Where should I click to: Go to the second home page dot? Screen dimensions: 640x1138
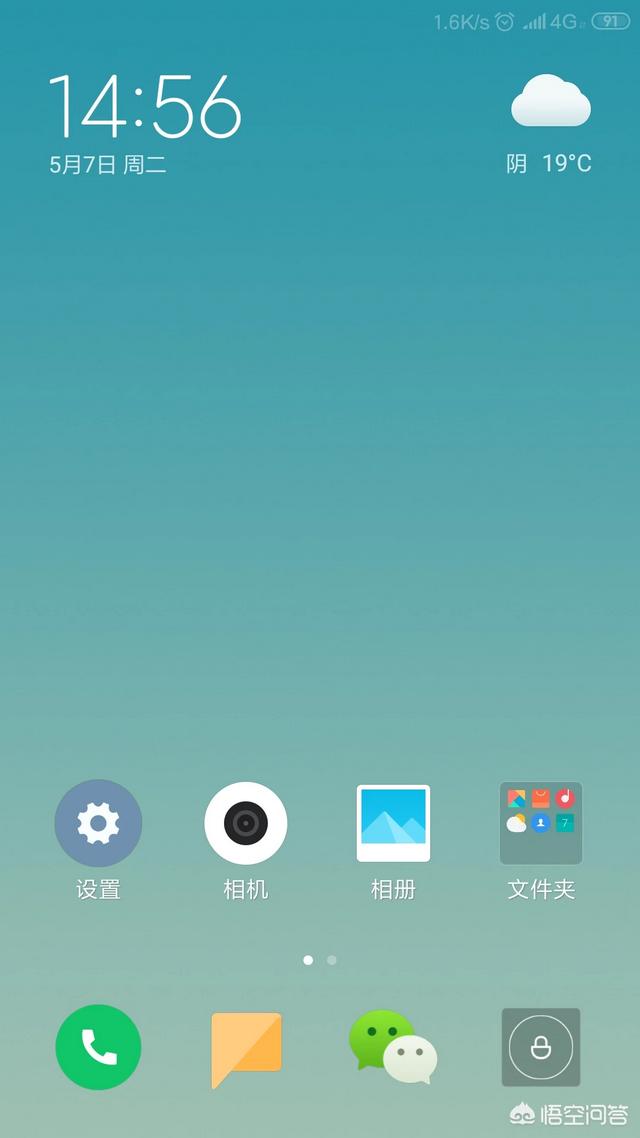[332, 960]
